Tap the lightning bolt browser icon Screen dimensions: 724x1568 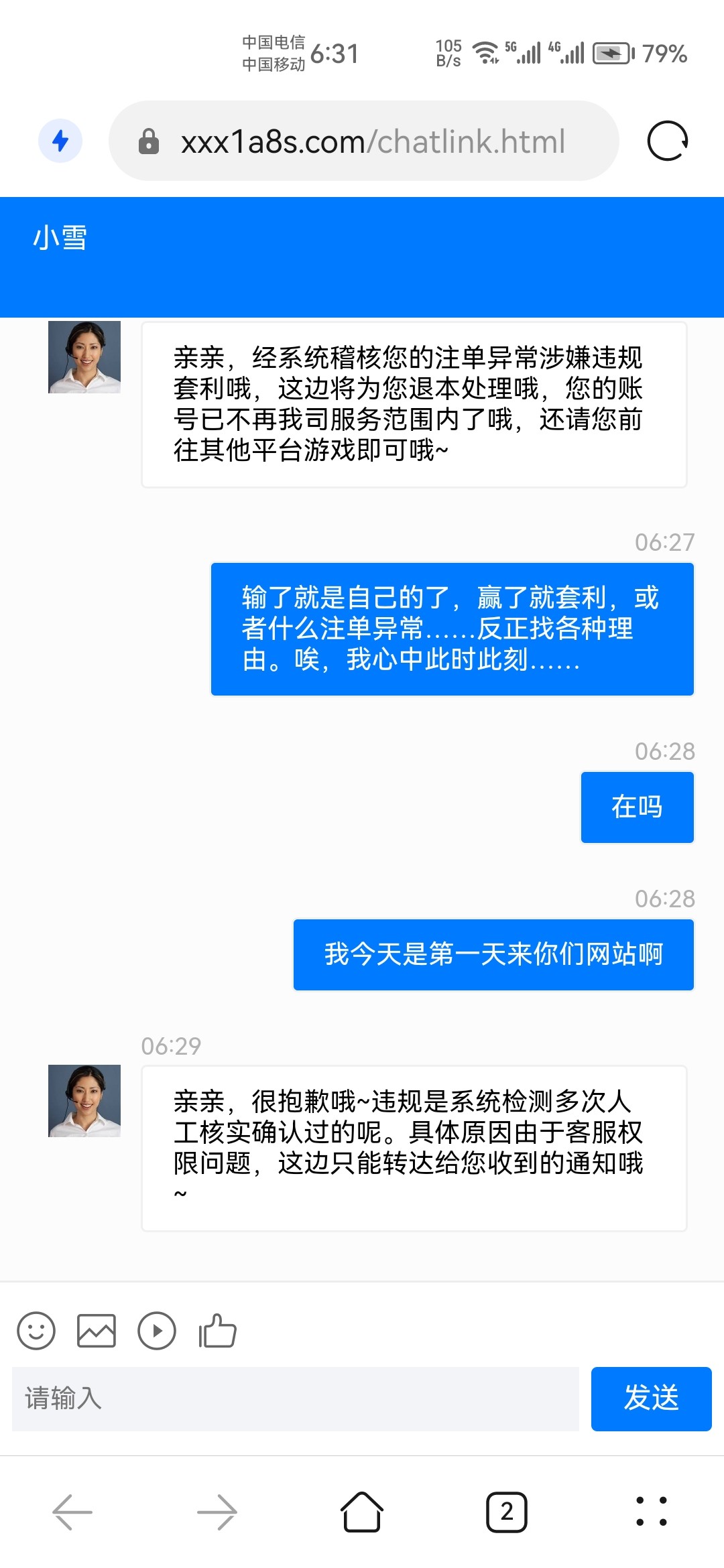pos(60,141)
